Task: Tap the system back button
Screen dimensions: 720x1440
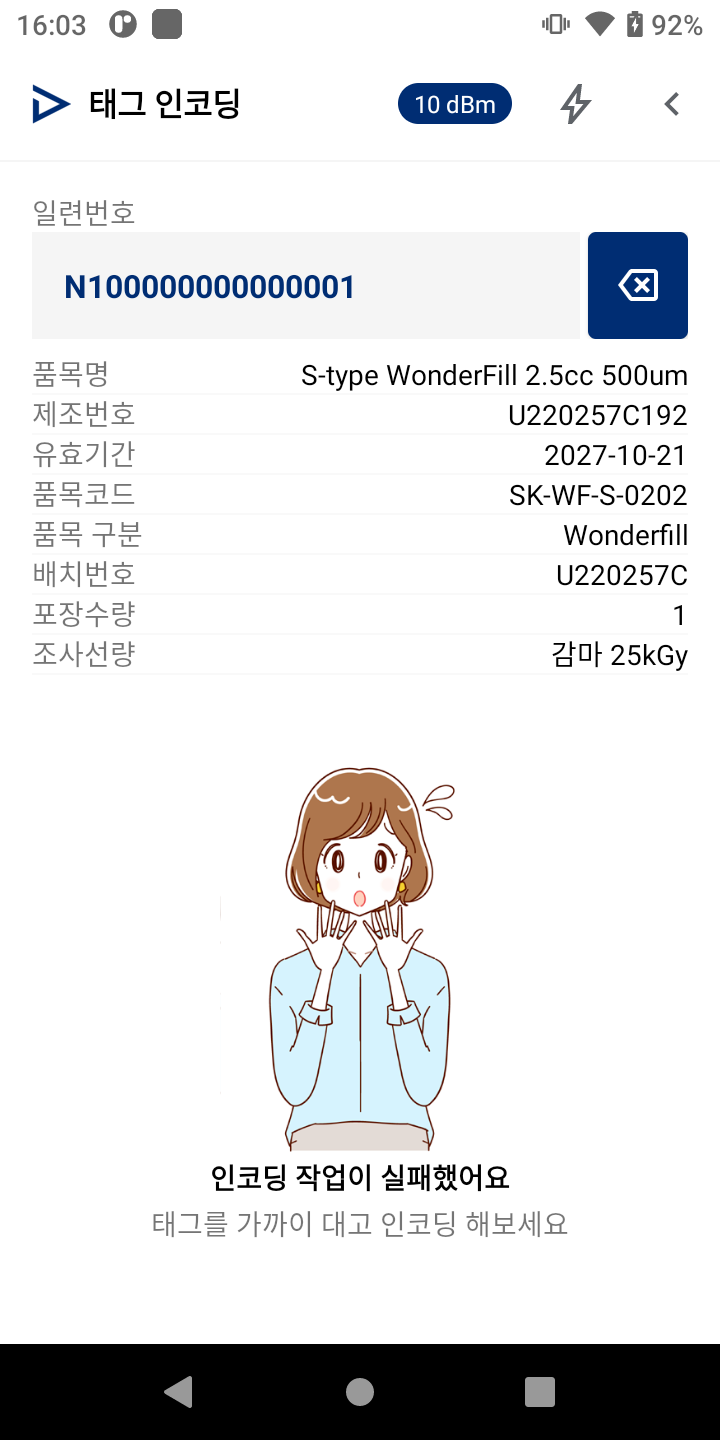Action: [x=179, y=1391]
